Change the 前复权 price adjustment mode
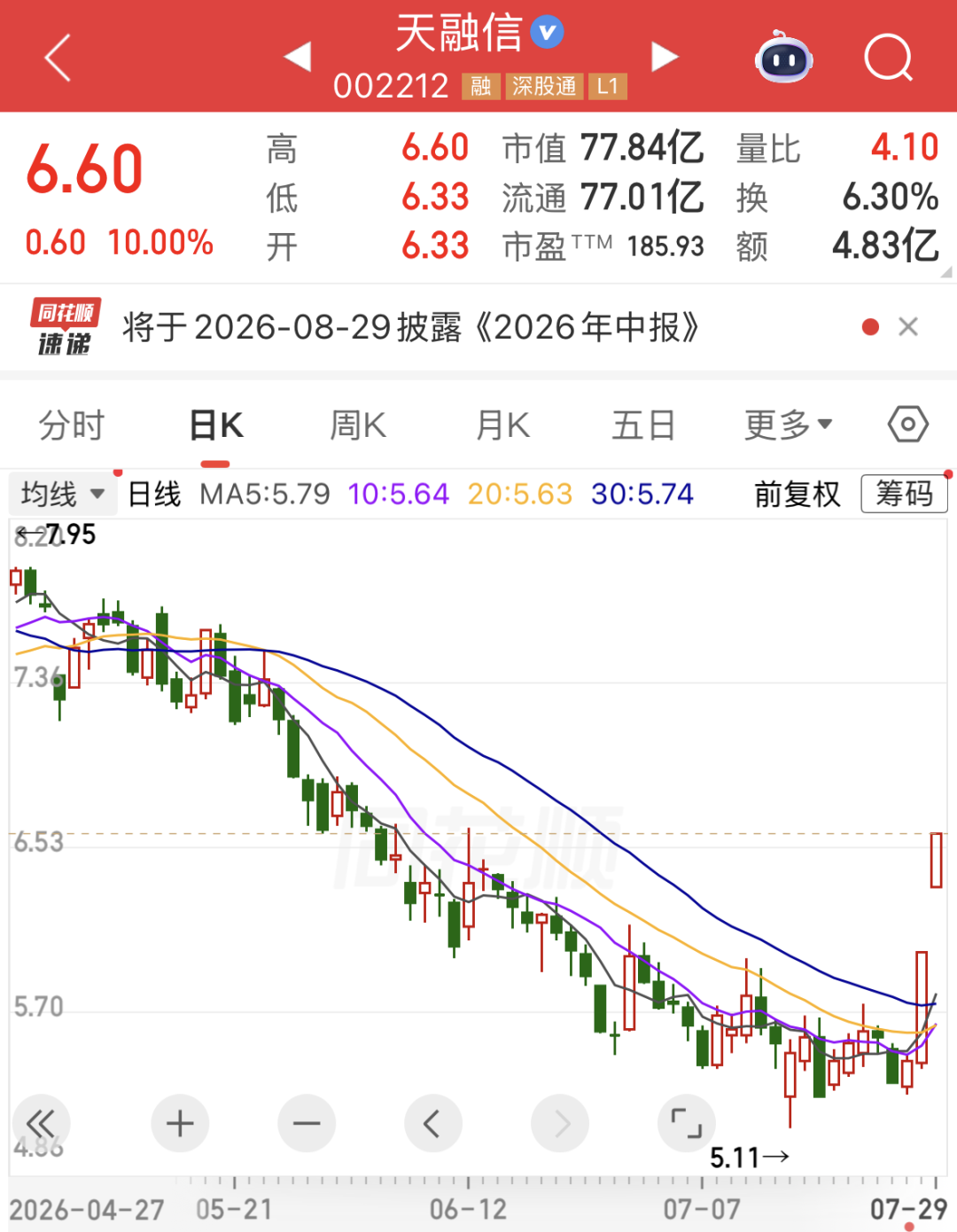This screenshot has width=957, height=1232. tap(797, 494)
